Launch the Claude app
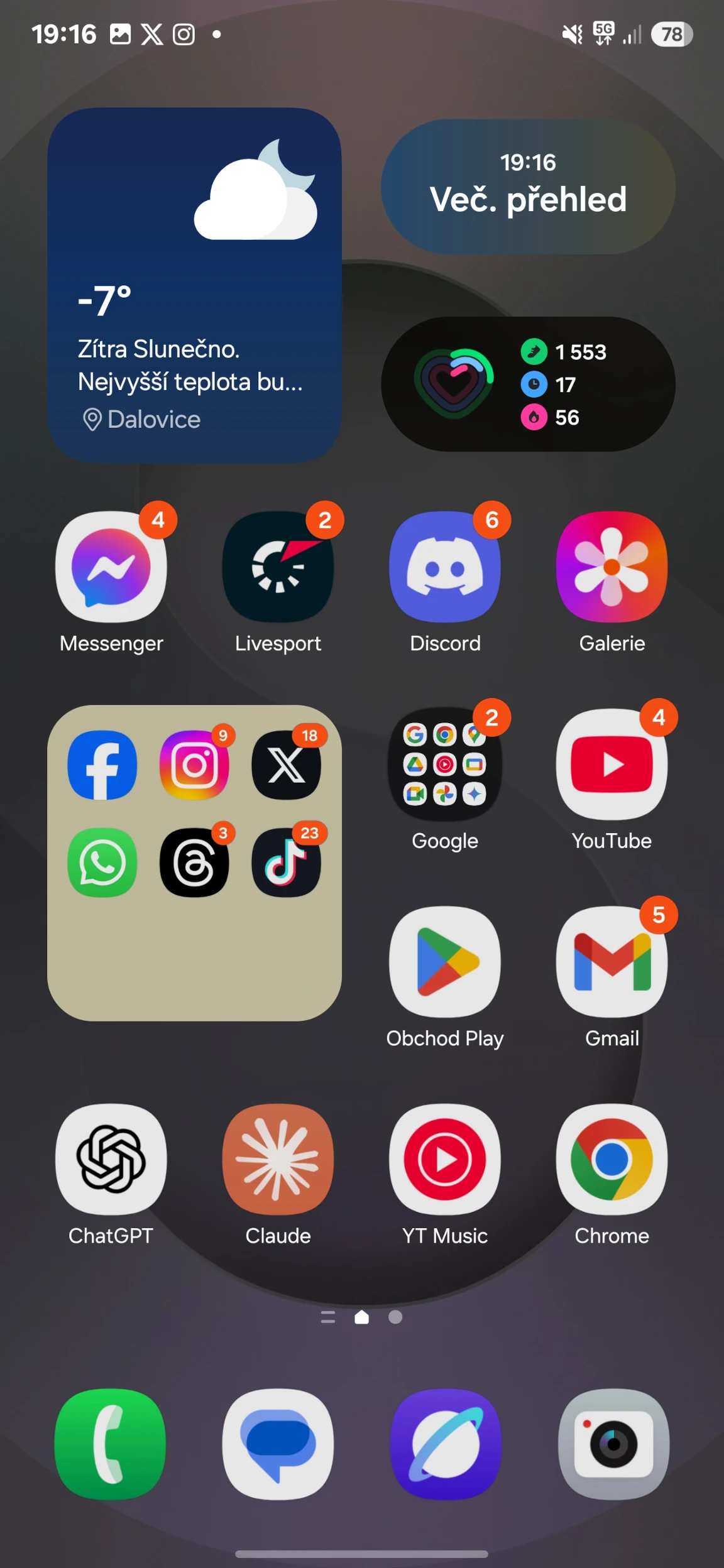724x1568 pixels. [278, 1159]
